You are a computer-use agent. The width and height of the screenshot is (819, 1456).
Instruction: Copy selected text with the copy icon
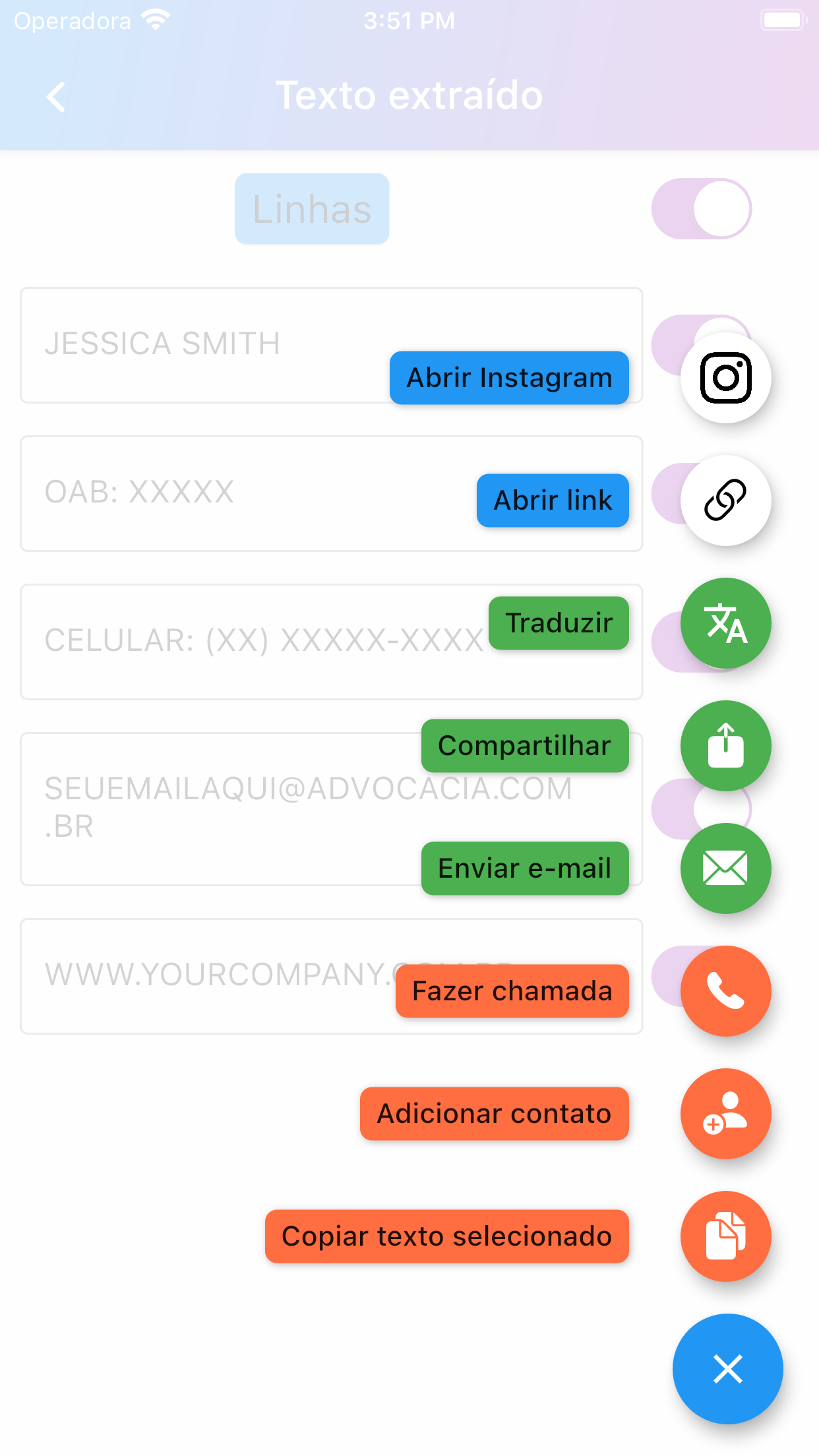pyautogui.click(x=725, y=1236)
